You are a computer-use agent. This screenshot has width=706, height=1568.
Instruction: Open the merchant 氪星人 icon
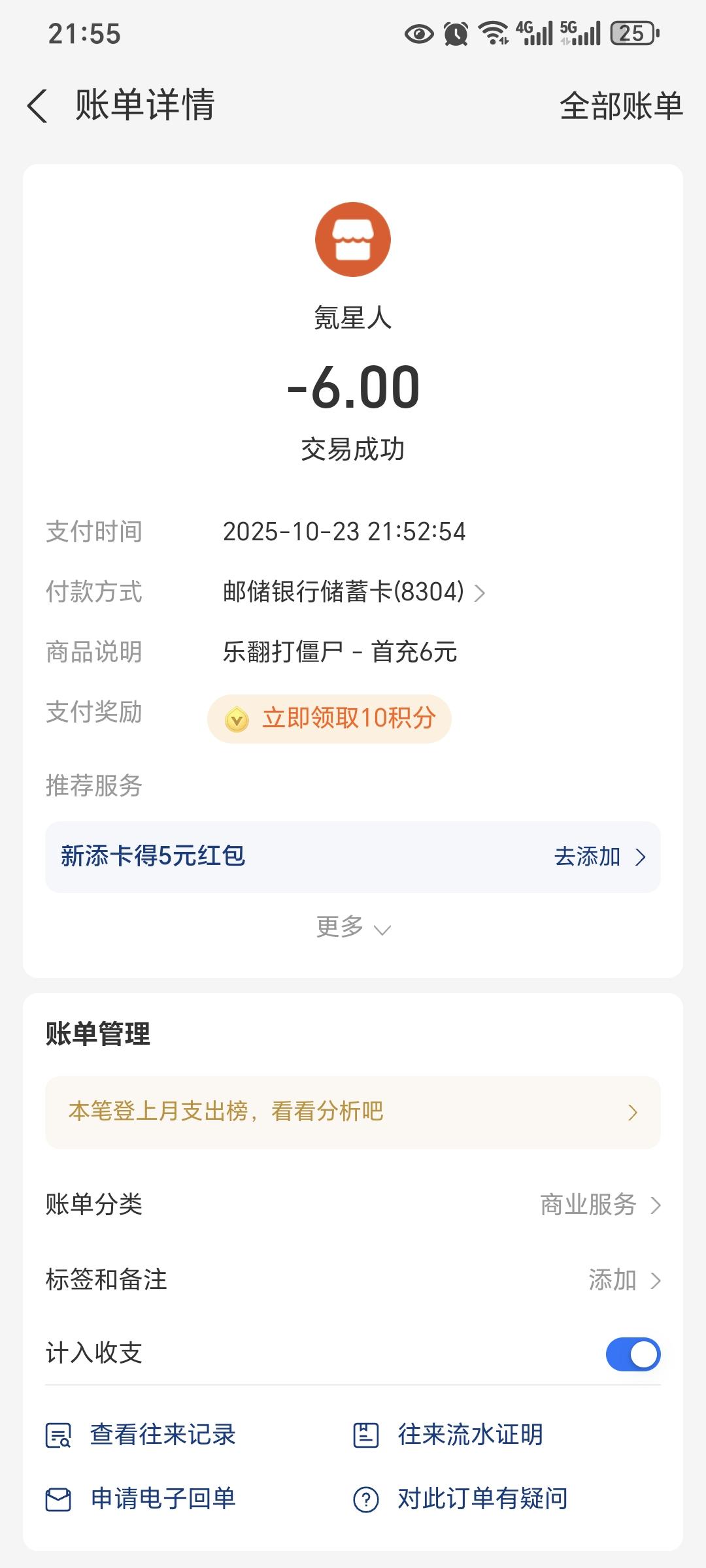353,239
